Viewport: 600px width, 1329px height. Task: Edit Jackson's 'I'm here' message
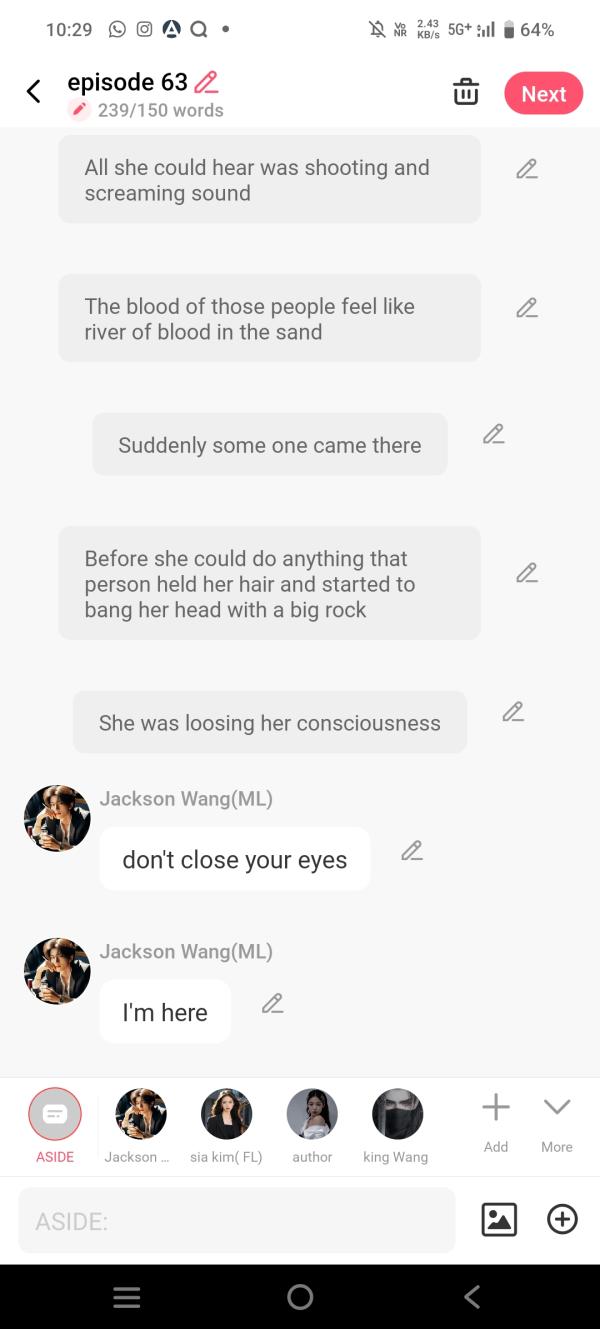coord(272,1003)
